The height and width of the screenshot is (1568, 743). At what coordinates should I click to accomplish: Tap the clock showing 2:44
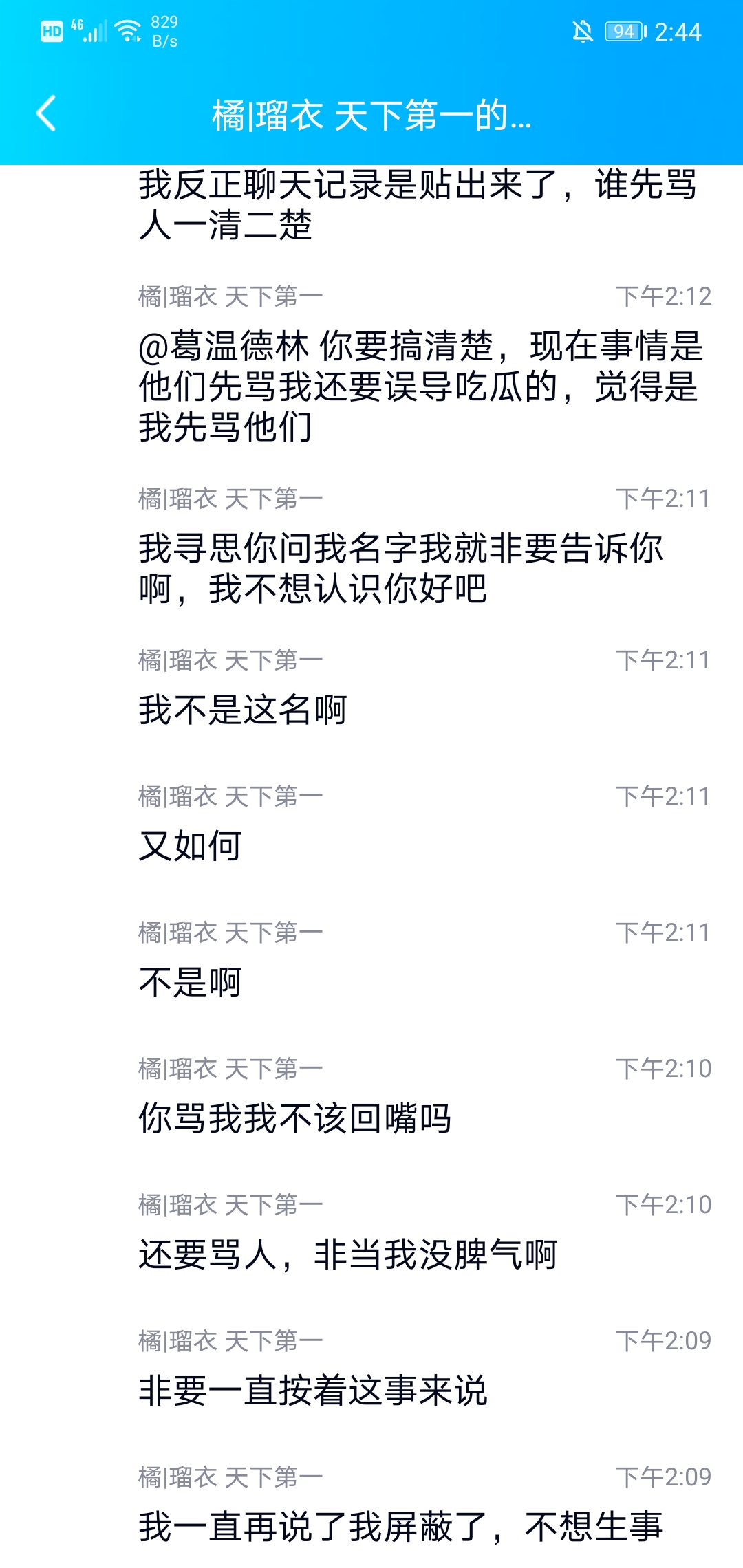[678, 31]
